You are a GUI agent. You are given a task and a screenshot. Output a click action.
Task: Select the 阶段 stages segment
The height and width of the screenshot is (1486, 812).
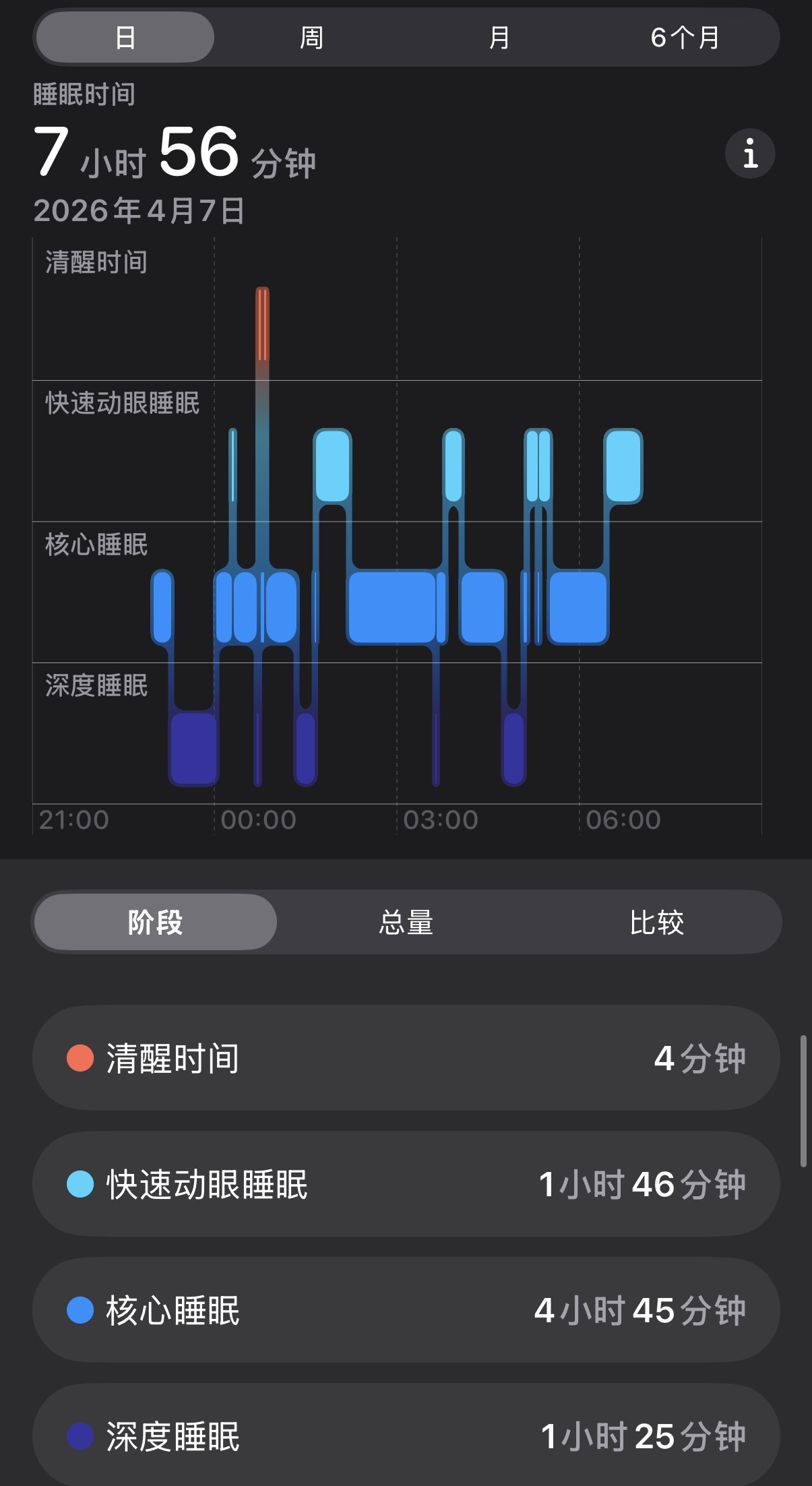pos(156,922)
